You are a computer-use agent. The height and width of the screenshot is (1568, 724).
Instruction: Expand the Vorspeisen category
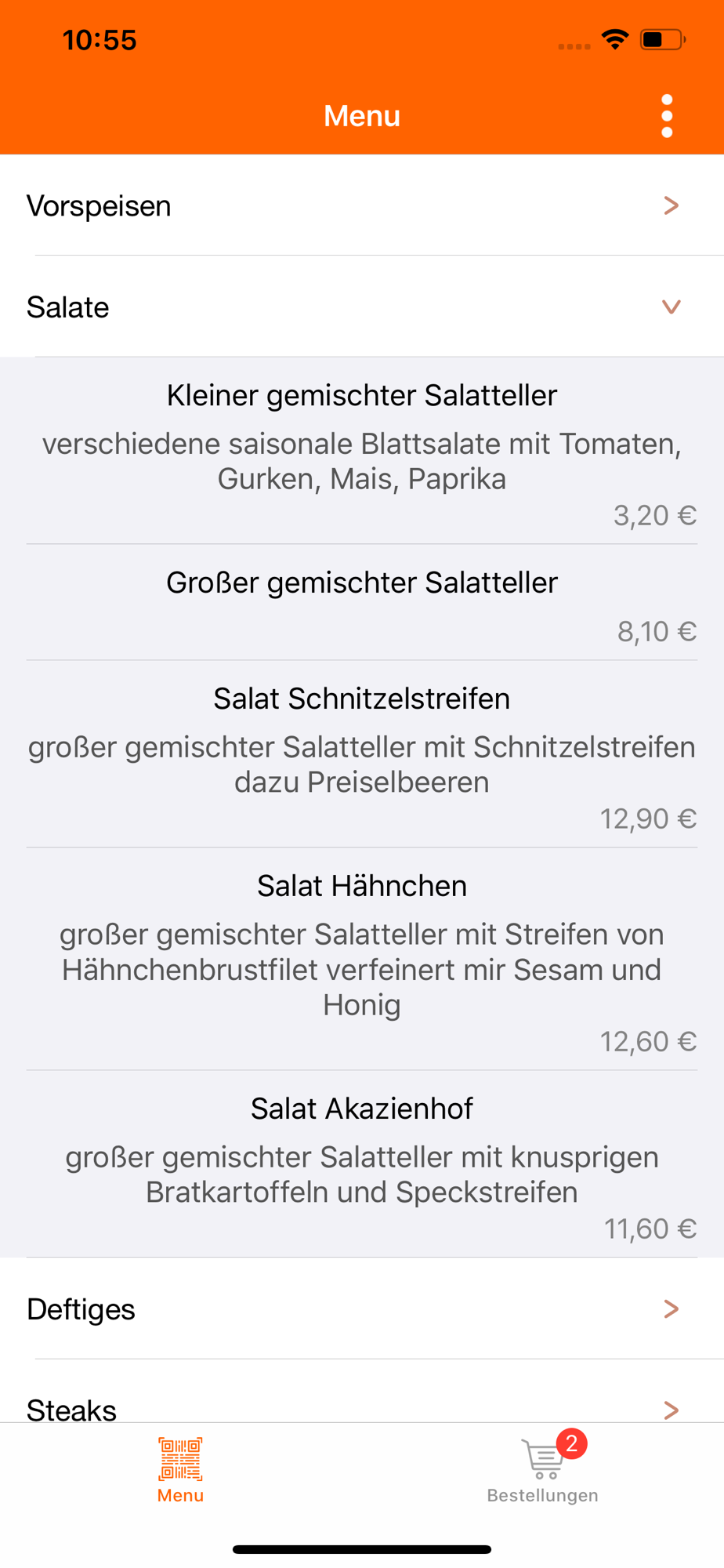362,205
